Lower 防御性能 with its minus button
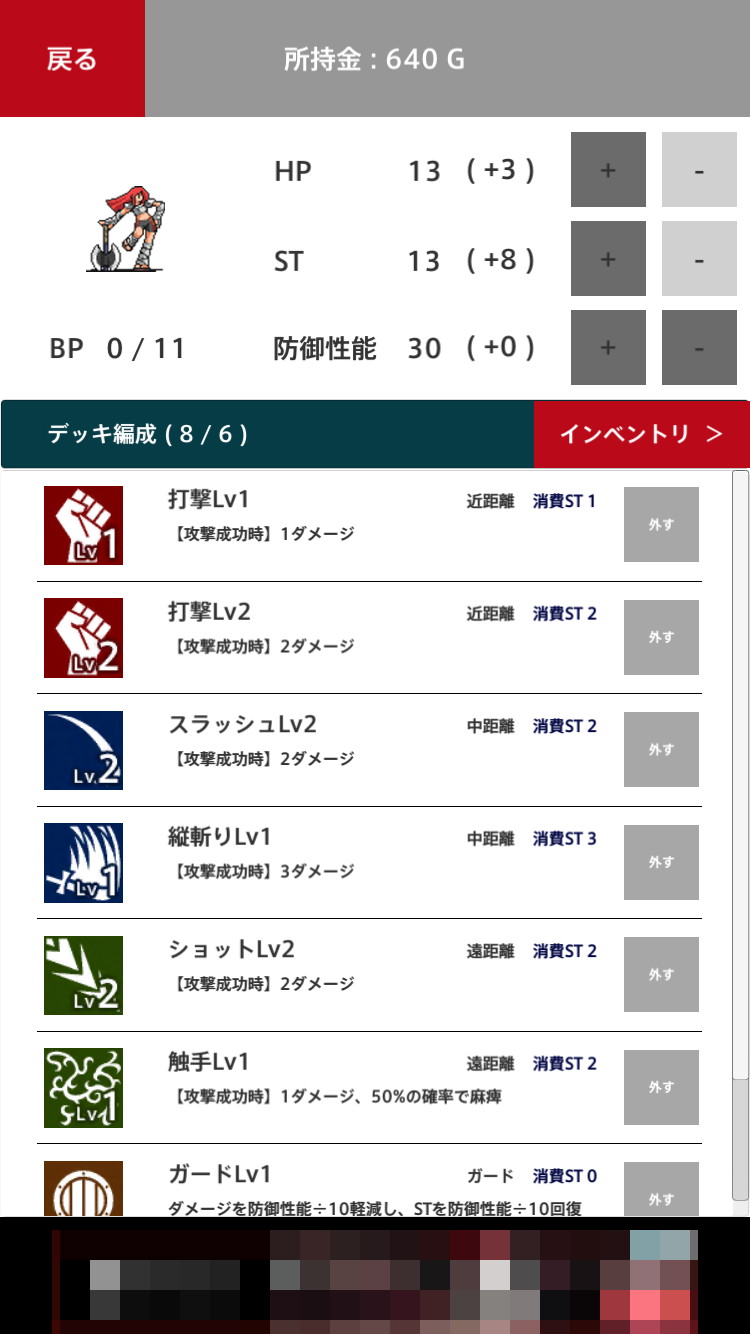The width and height of the screenshot is (750, 1334). [699, 348]
